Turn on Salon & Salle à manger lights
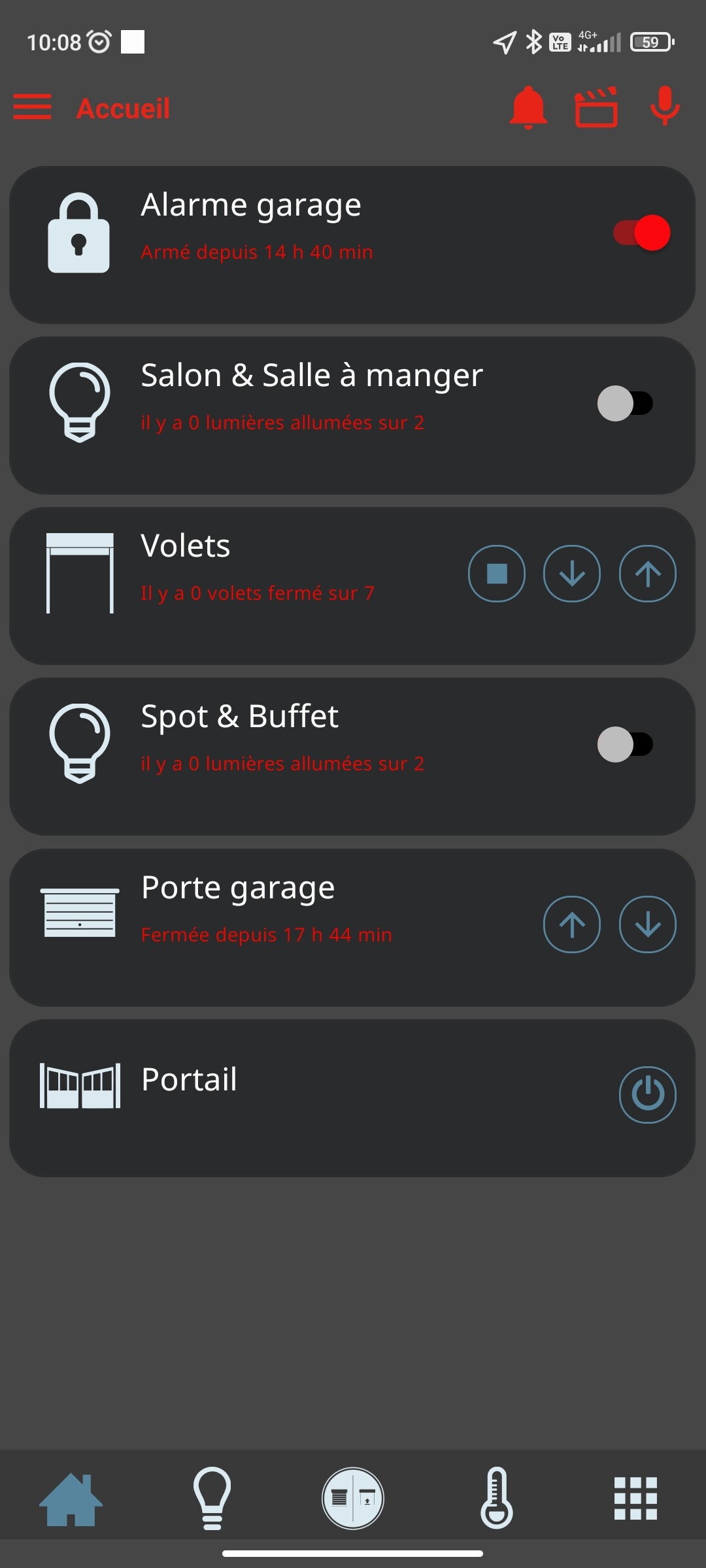Screen dimensions: 706x1568 (x=625, y=403)
